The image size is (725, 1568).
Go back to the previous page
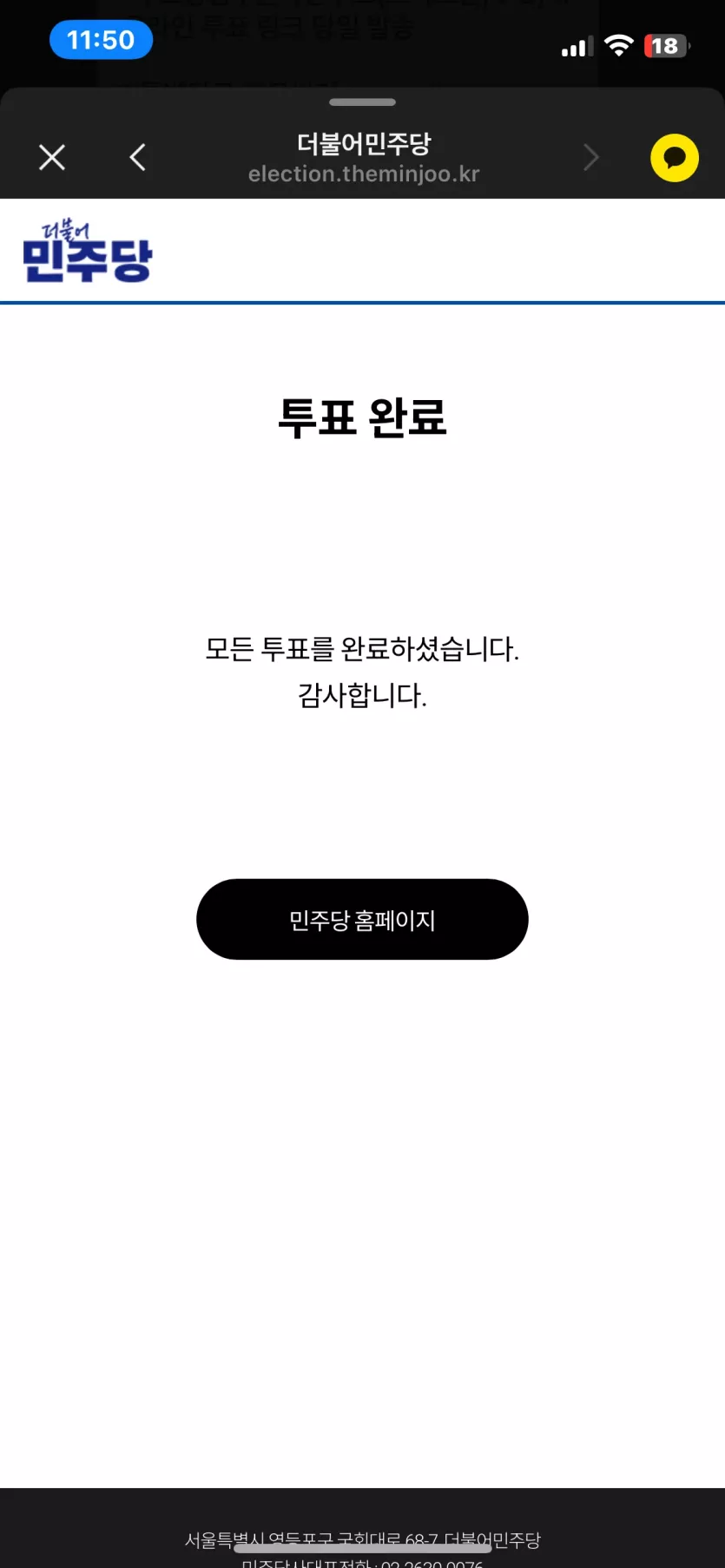137,157
